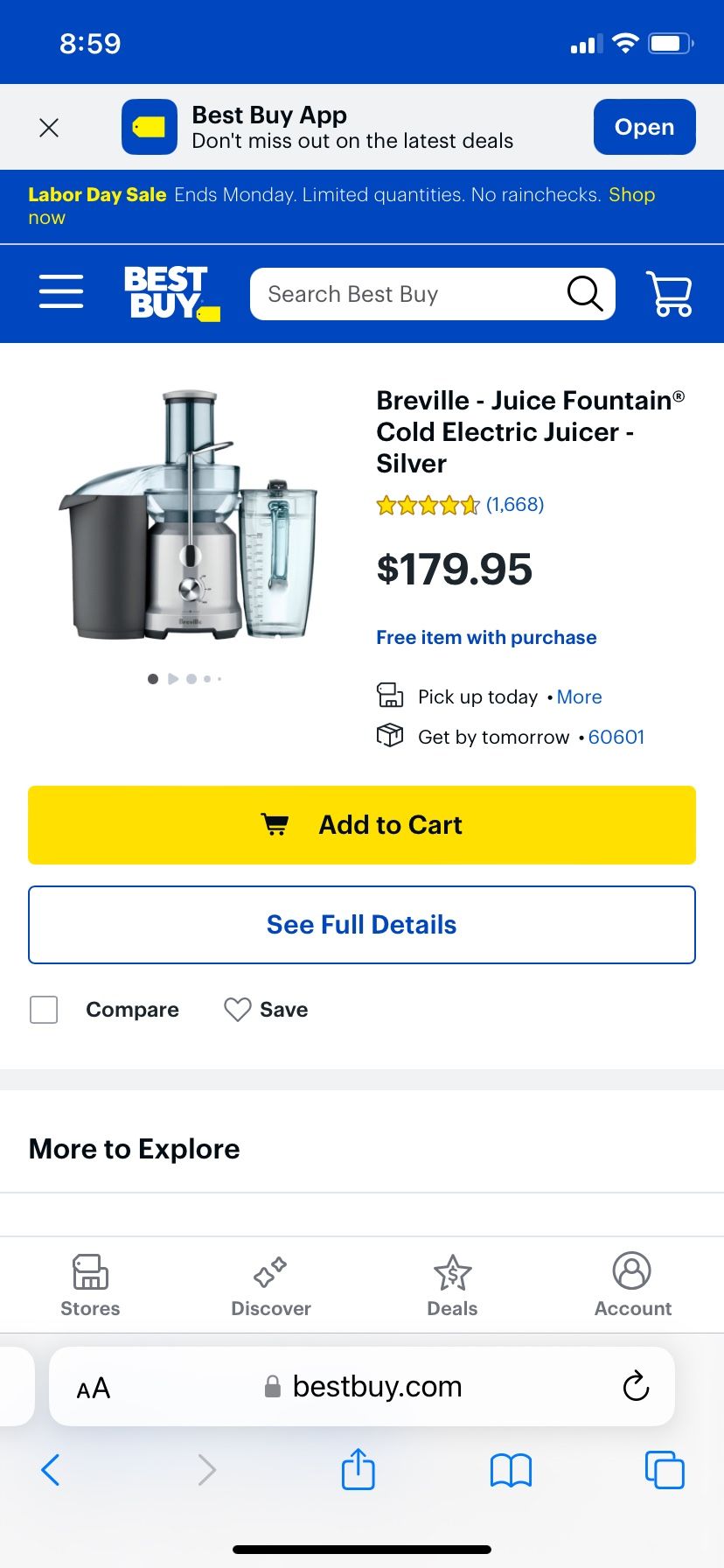Open the 1,668 customer reviews
This screenshot has width=724, height=1568.
click(514, 504)
